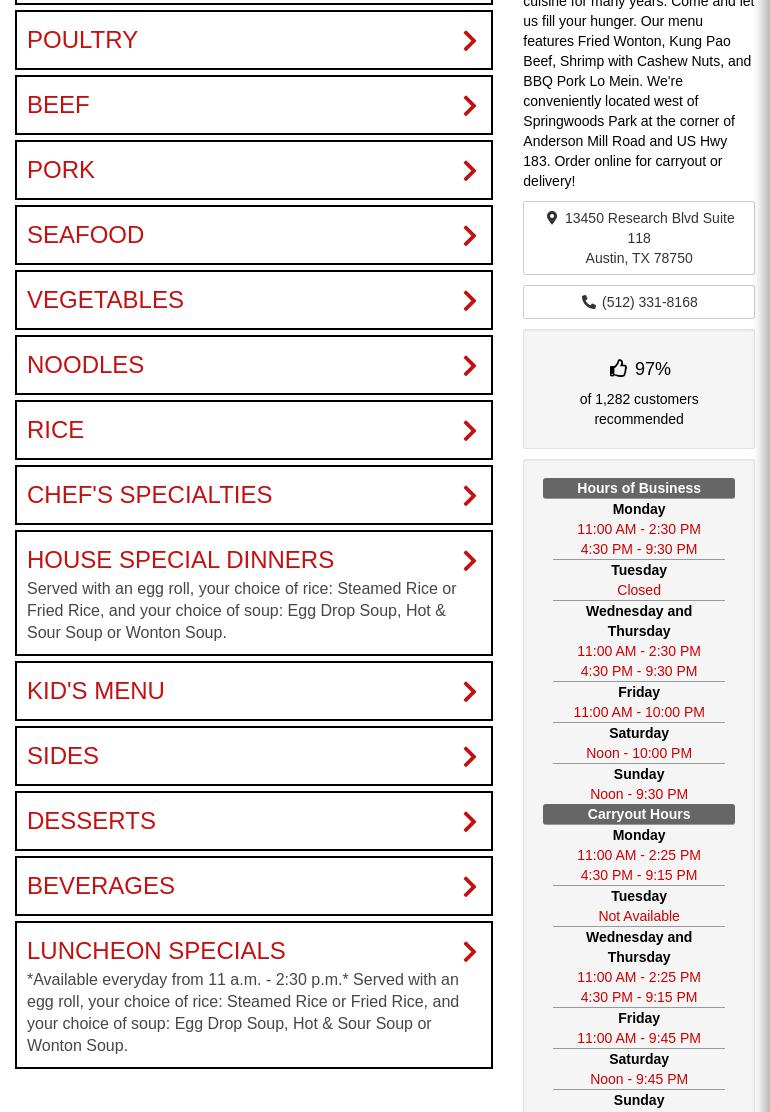Viewport: 770px width, 1112px height.
Task: Expand the Rice category
Action: 253,430
